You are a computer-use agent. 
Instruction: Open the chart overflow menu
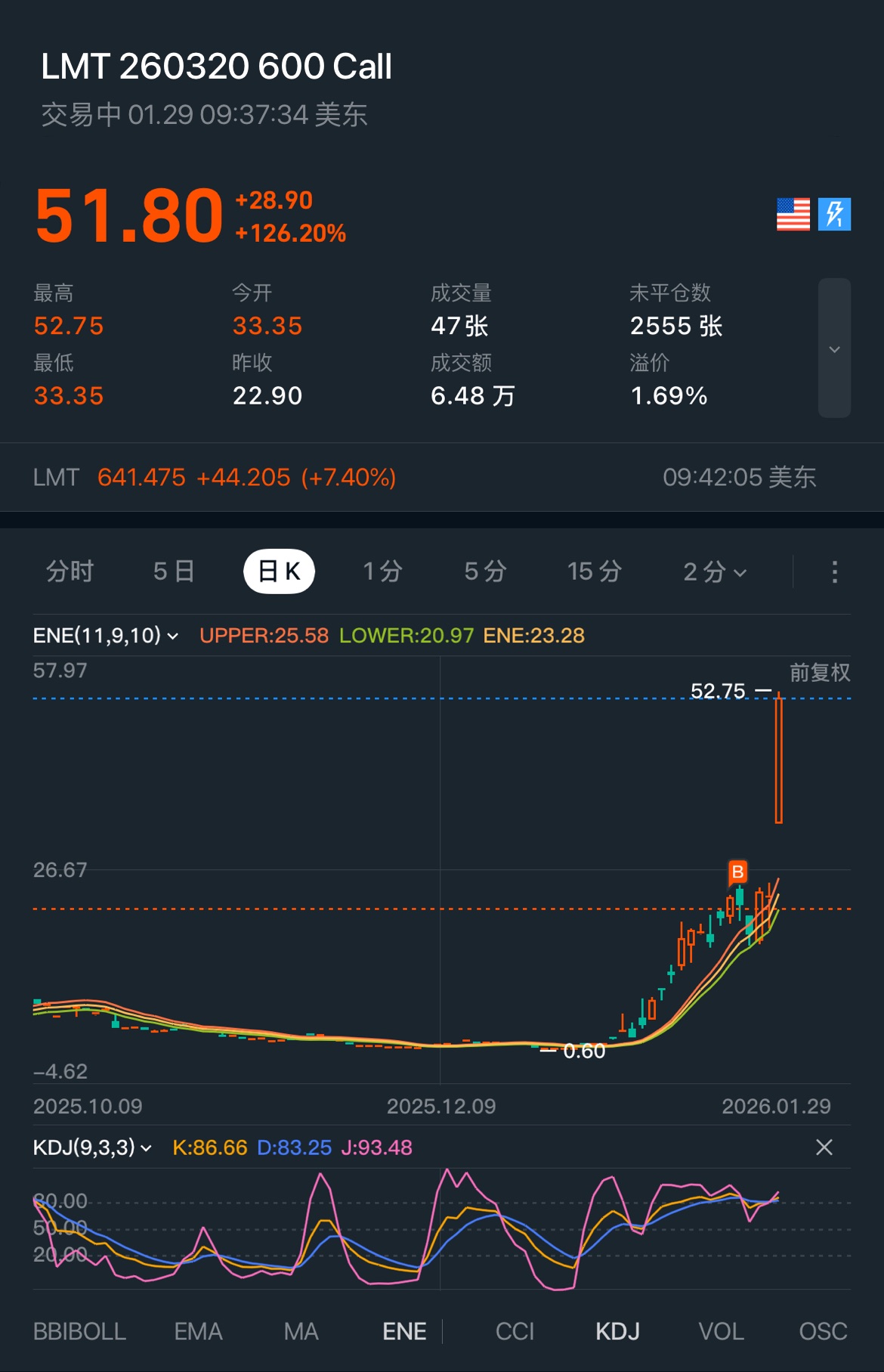pyautogui.click(x=834, y=571)
